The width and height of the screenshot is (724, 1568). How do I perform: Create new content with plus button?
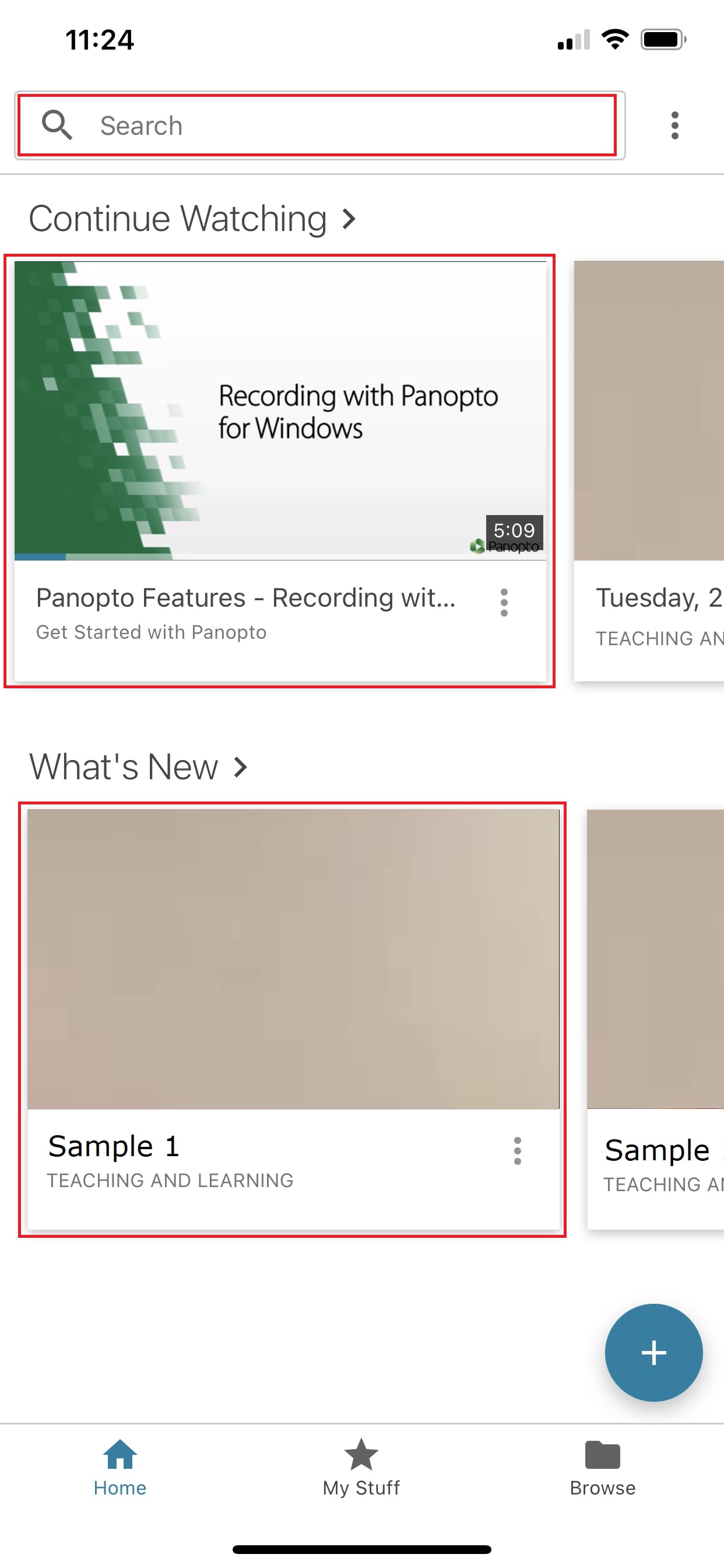click(x=653, y=1353)
